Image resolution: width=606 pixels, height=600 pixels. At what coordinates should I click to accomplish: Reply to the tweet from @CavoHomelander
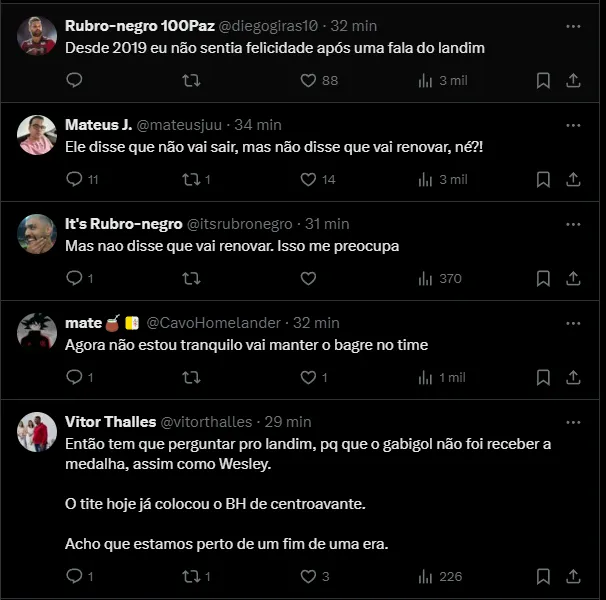74,378
